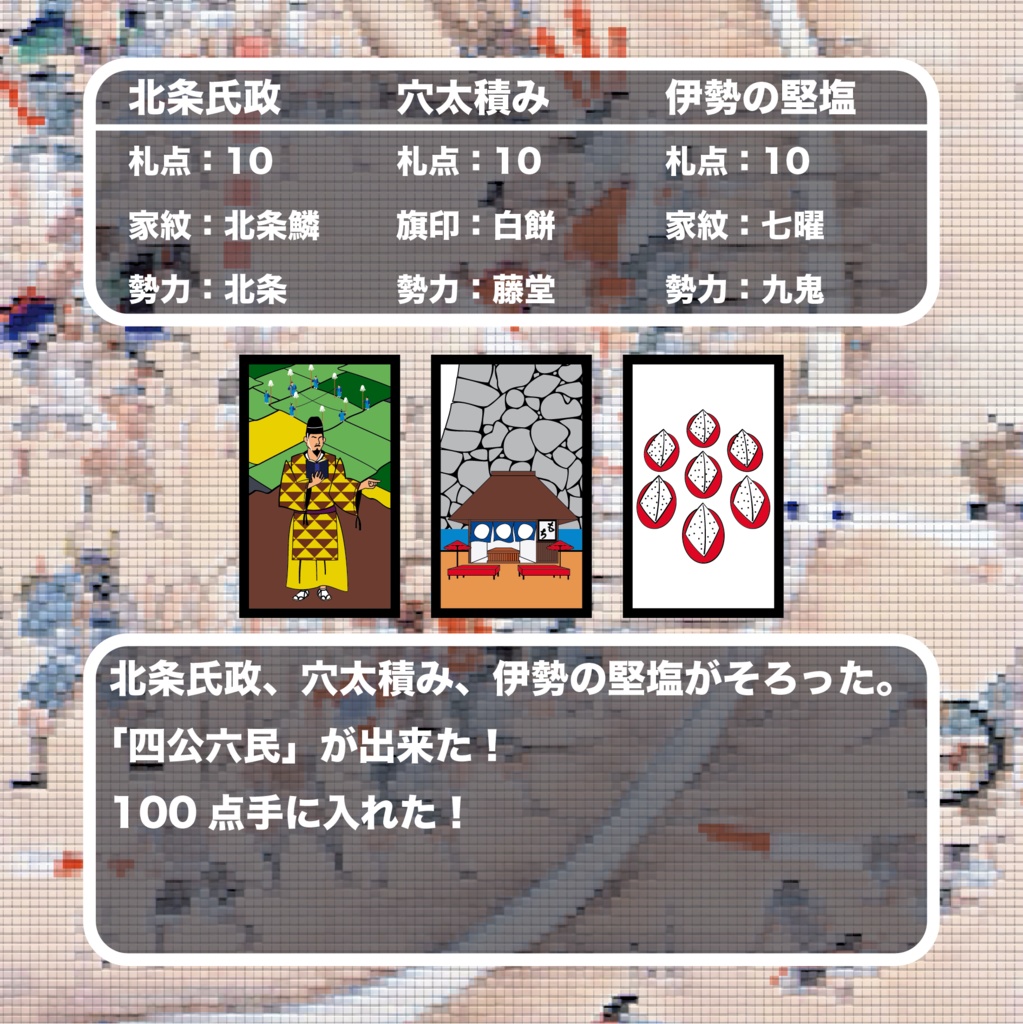The width and height of the screenshot is (1023, 1024).
Task: Click the 北条鱗 family crest label
Action: pos(214,224)
